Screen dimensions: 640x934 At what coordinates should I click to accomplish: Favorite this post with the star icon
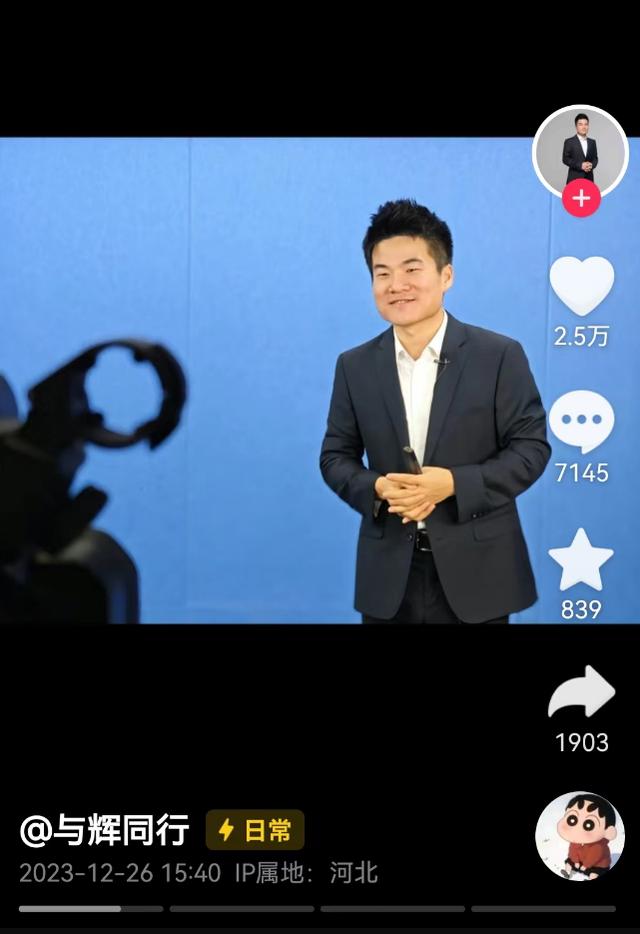click(581, 561)
